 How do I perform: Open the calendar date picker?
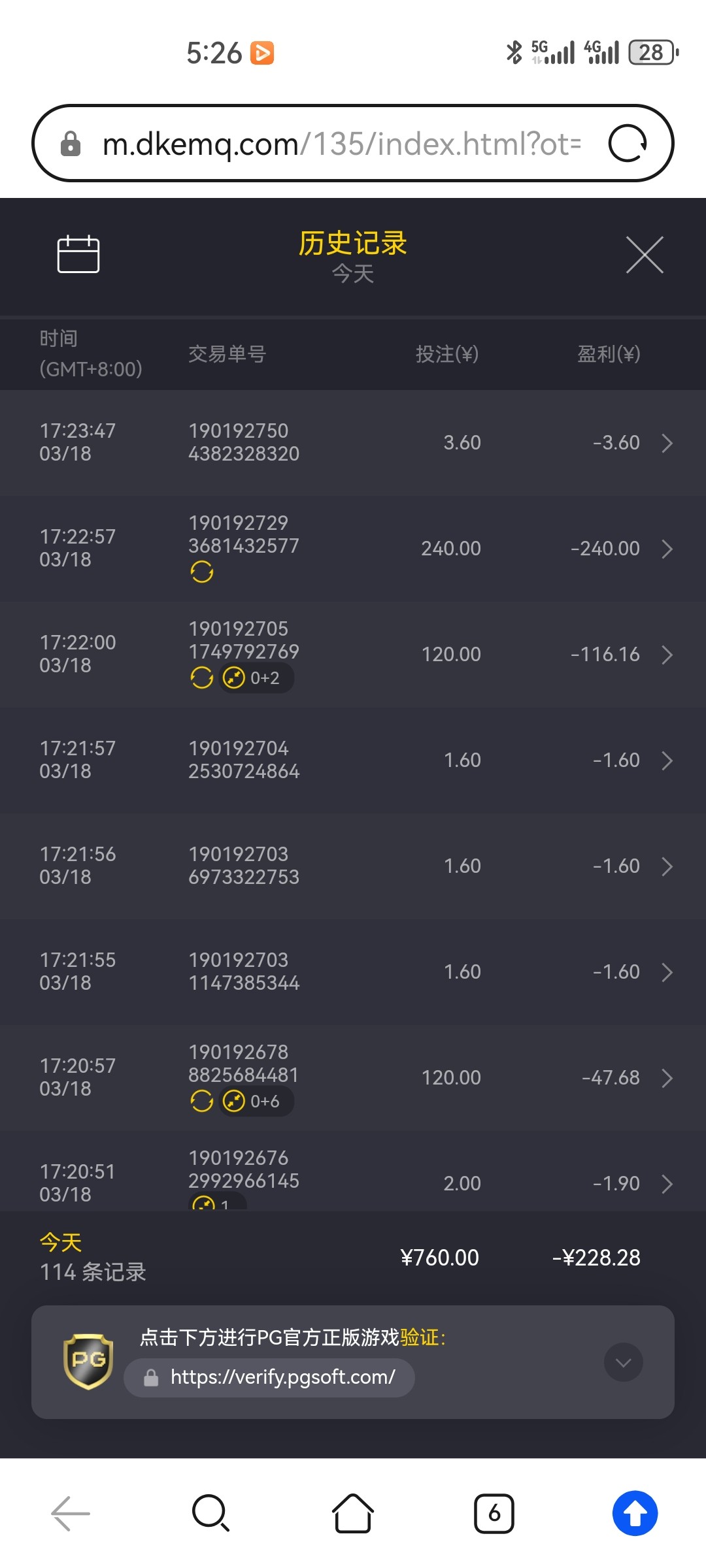(78, 254)
